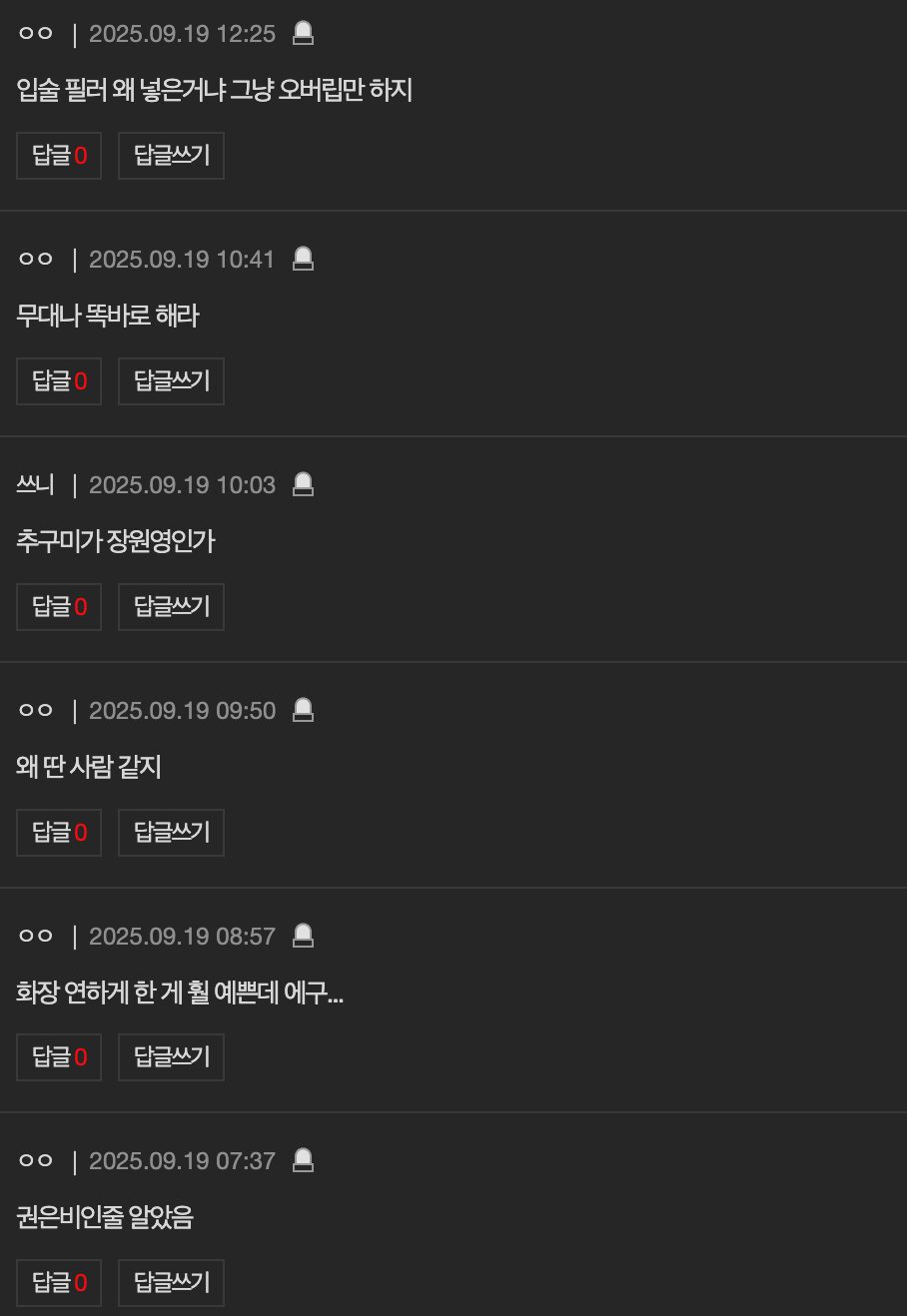Screen dimensions: 907x1316
Task: View replies of the 10:41 comment
Action: pyautogui.click(x=59, y=381)
